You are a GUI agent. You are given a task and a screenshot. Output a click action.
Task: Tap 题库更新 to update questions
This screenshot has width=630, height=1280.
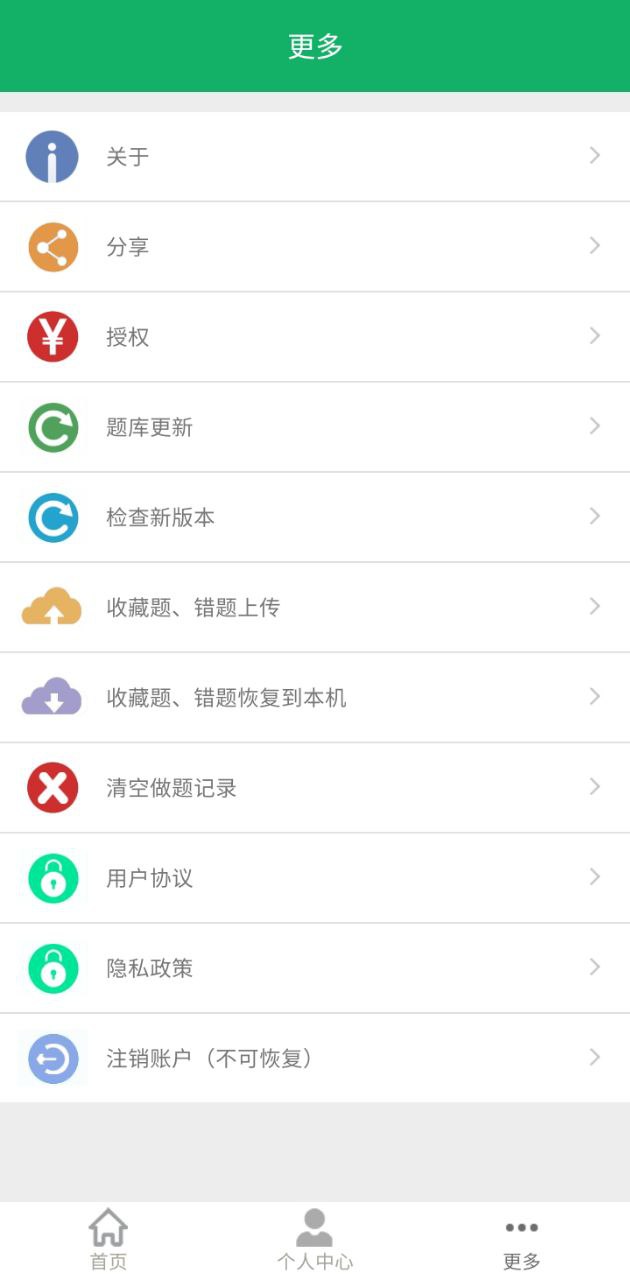point(315,427)
